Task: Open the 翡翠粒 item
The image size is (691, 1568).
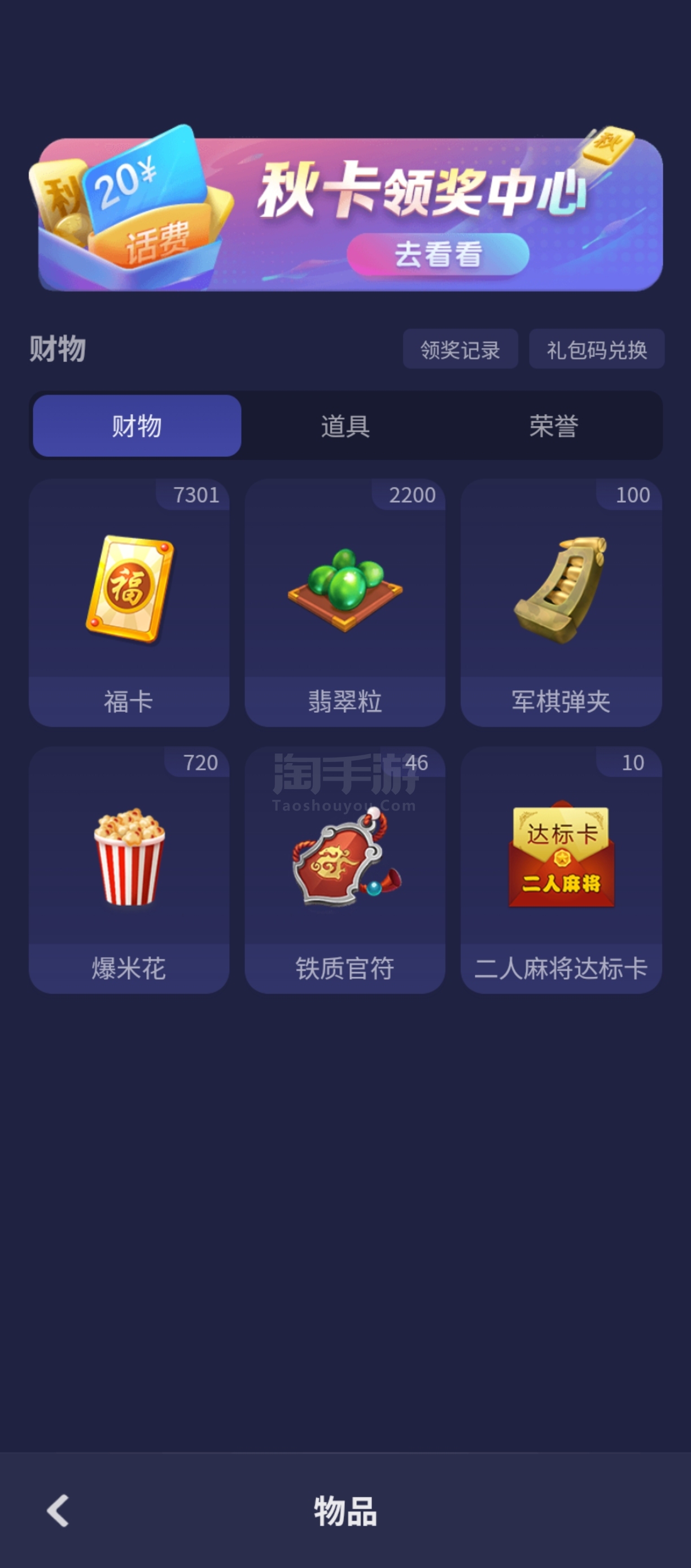Action: (345, 603)
